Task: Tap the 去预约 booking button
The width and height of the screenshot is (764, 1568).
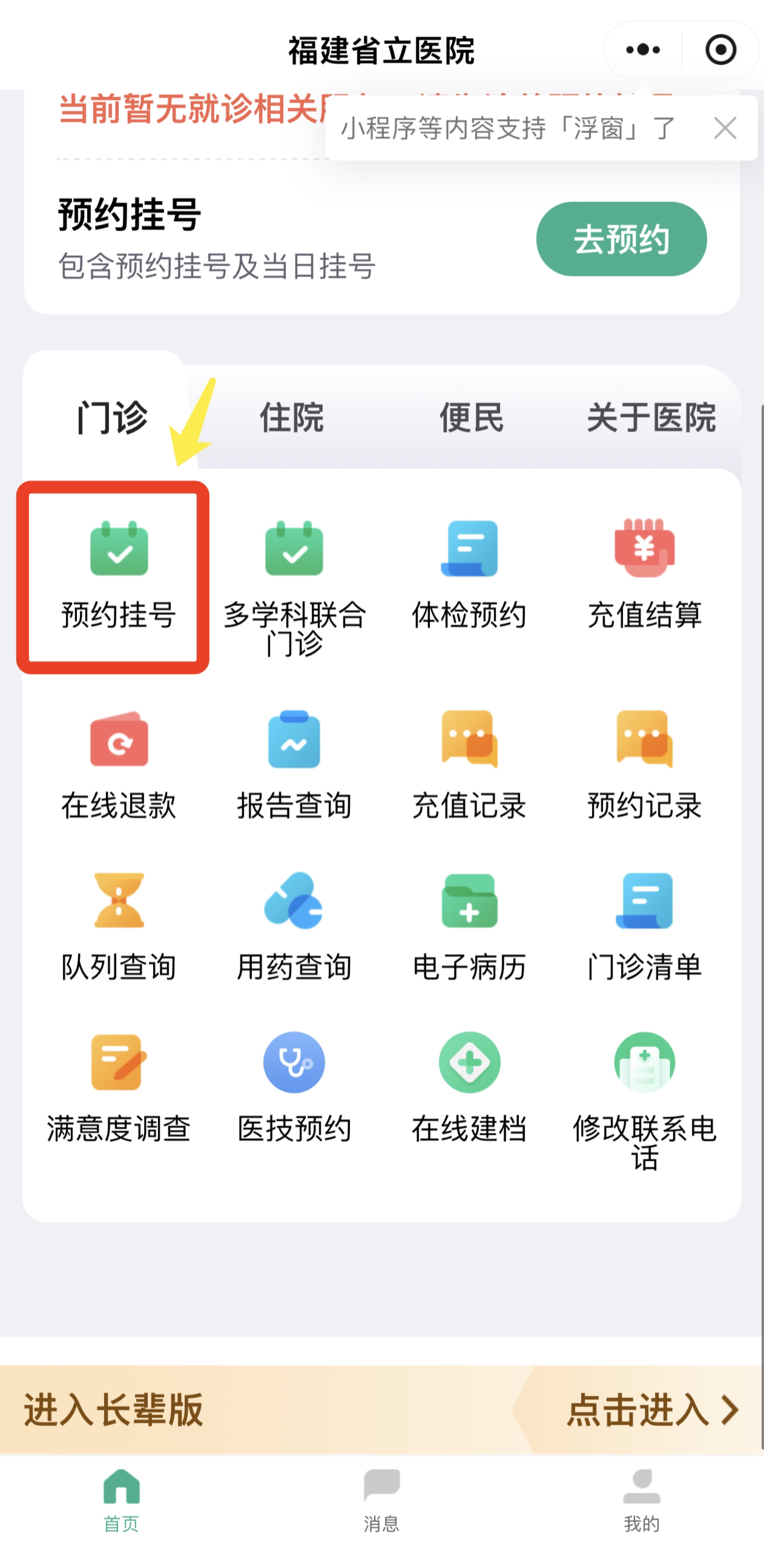Action: 622,239
